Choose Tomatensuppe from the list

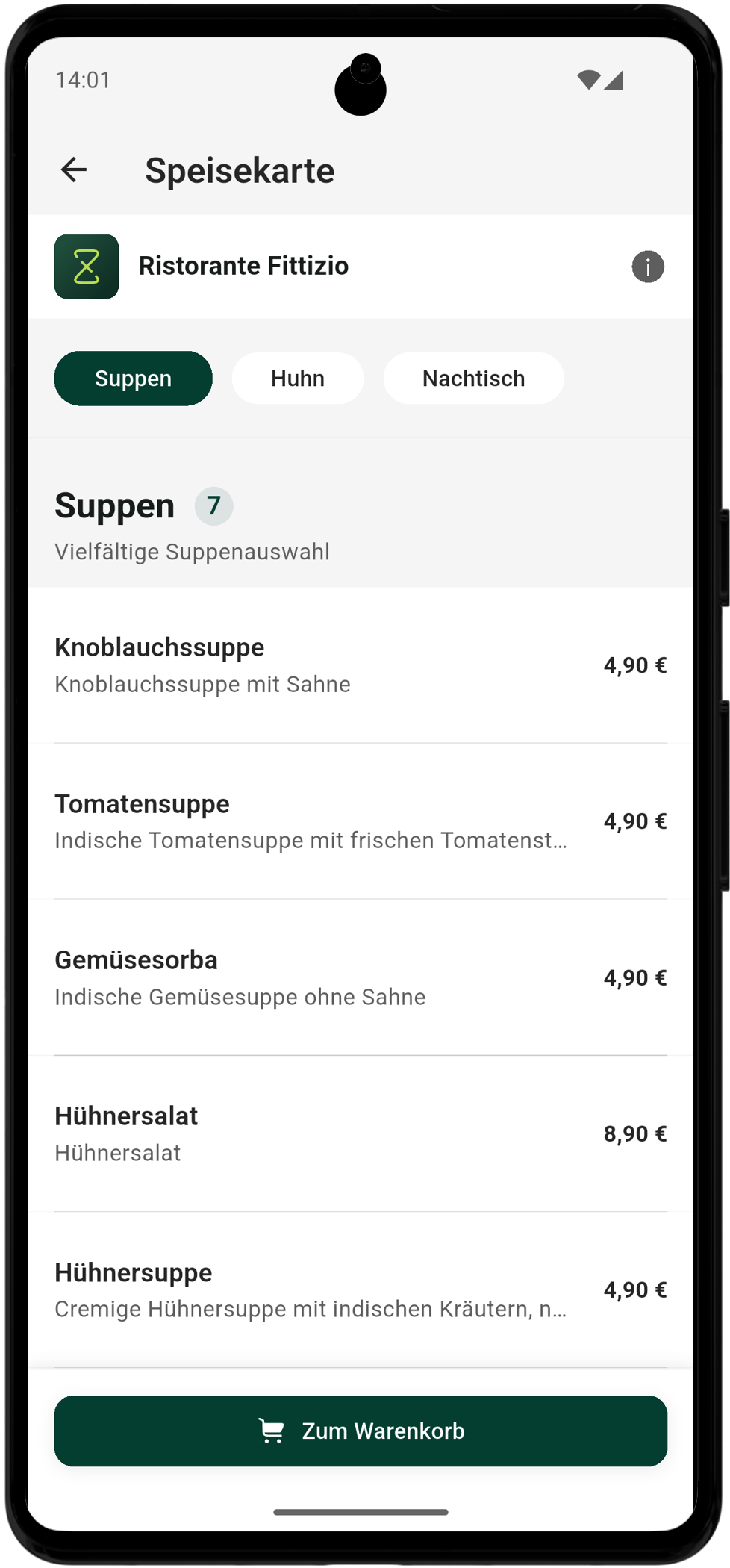pyautogui.click(x=361, y=821)
